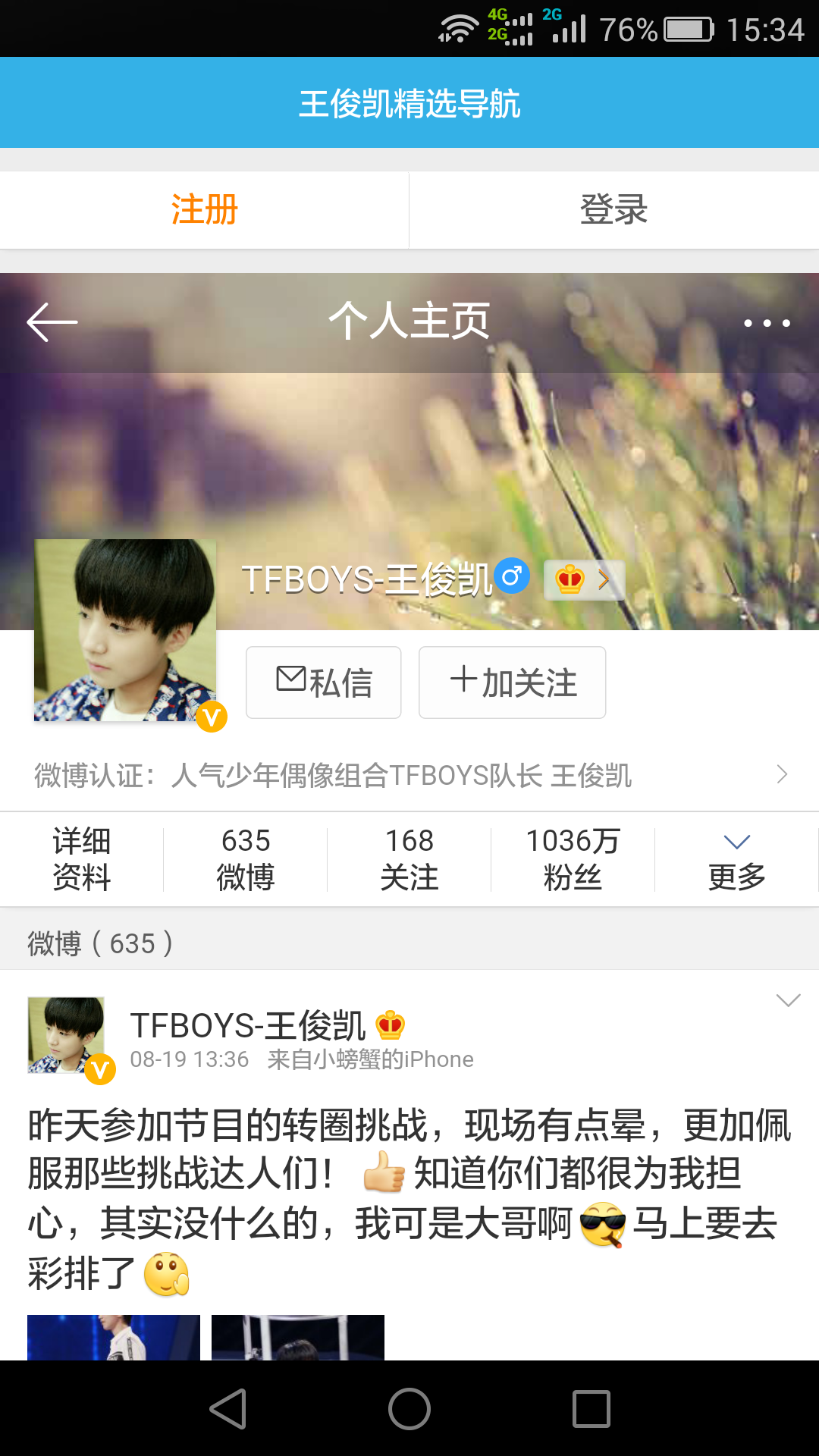Open the system recent apps button
Viewport: 819px width, 1456px height.
tap(591, 1409)
